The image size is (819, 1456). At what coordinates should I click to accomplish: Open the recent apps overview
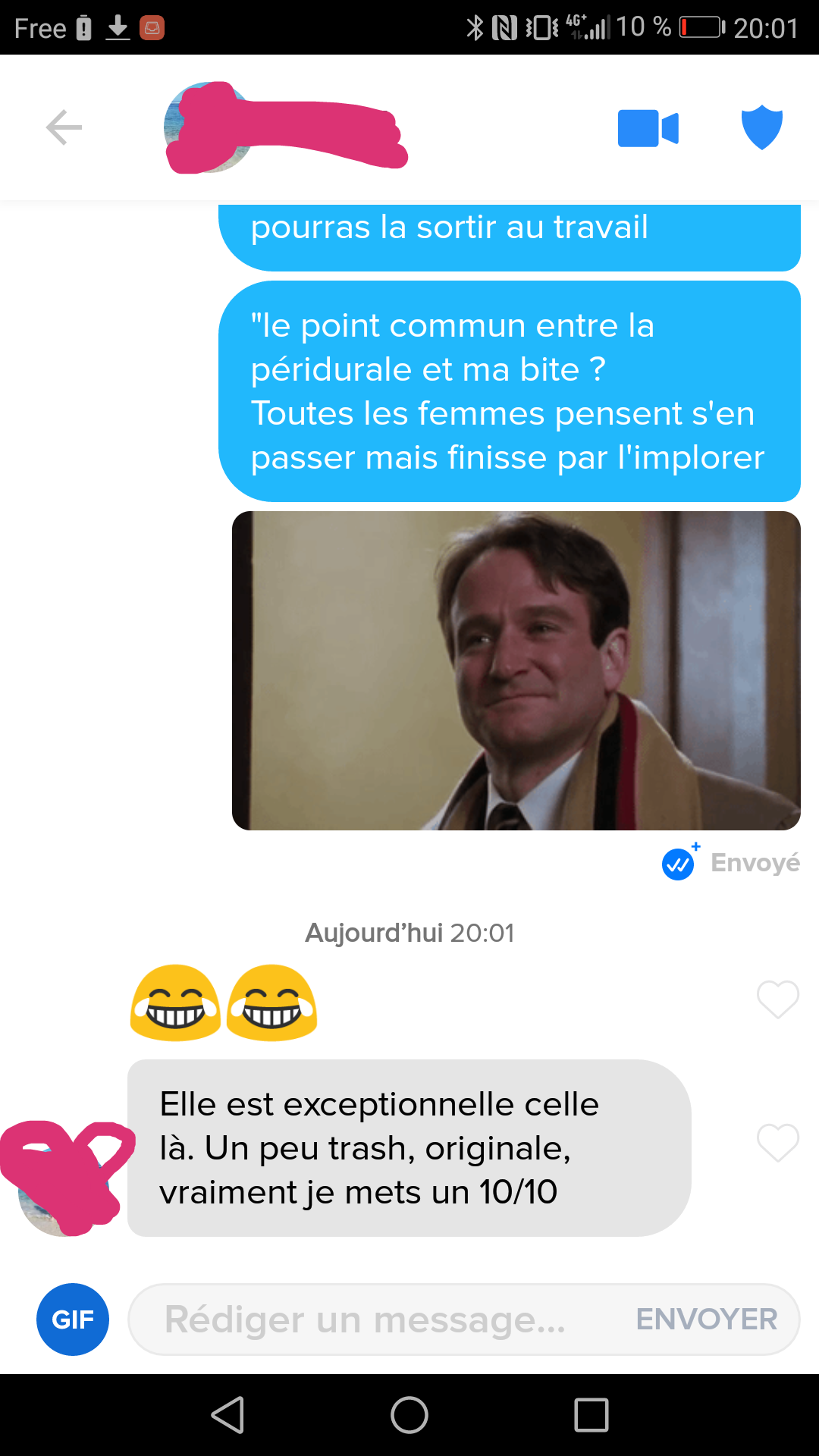pos(591,1415)
